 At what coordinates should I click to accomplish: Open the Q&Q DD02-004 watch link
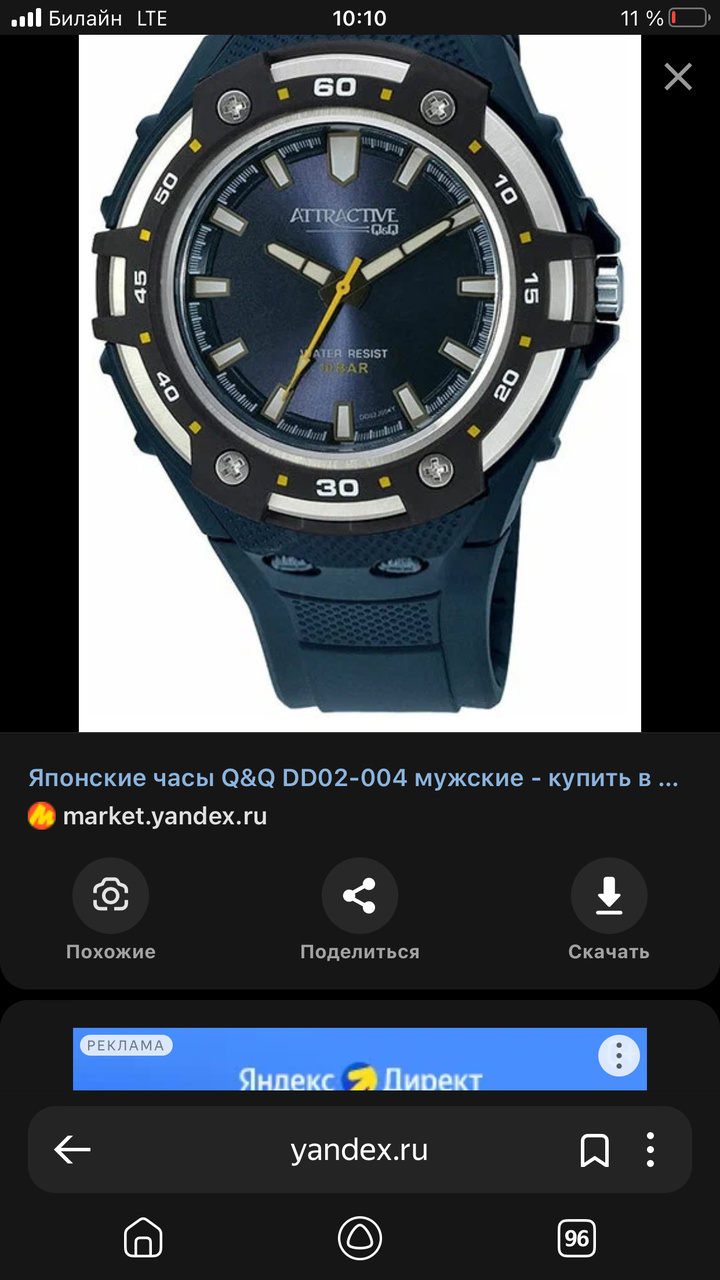click(x=353, y=778)
